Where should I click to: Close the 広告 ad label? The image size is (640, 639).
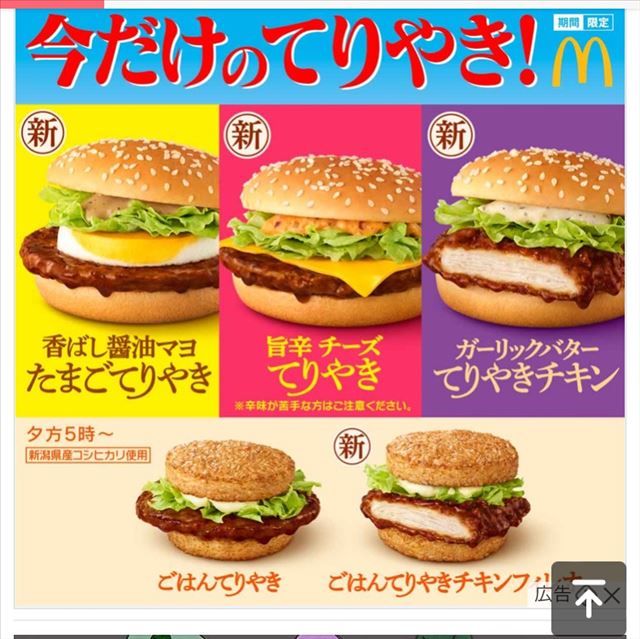click(x=614, y=597)
